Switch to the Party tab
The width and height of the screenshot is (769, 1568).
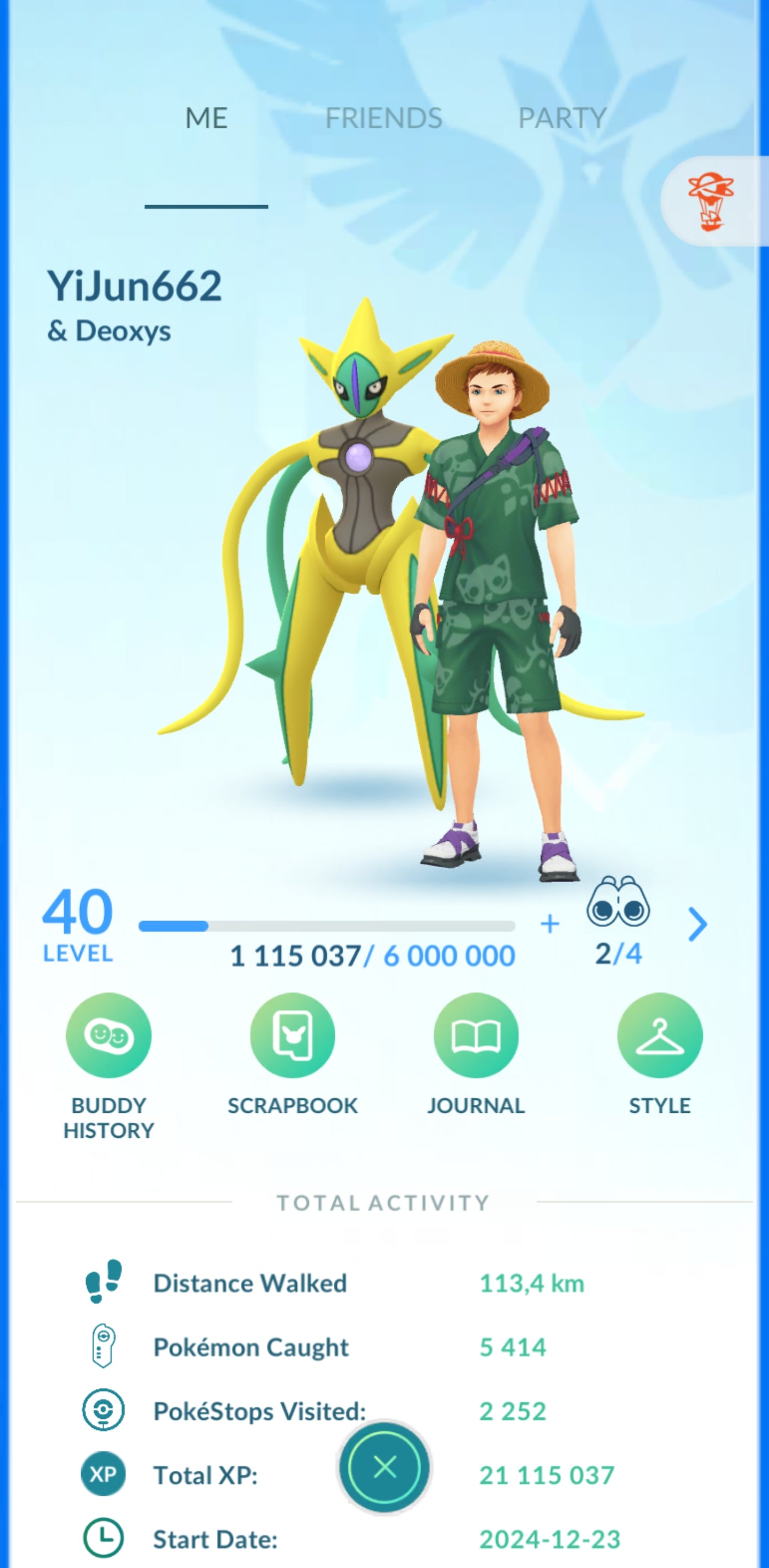tap(562, 118)
